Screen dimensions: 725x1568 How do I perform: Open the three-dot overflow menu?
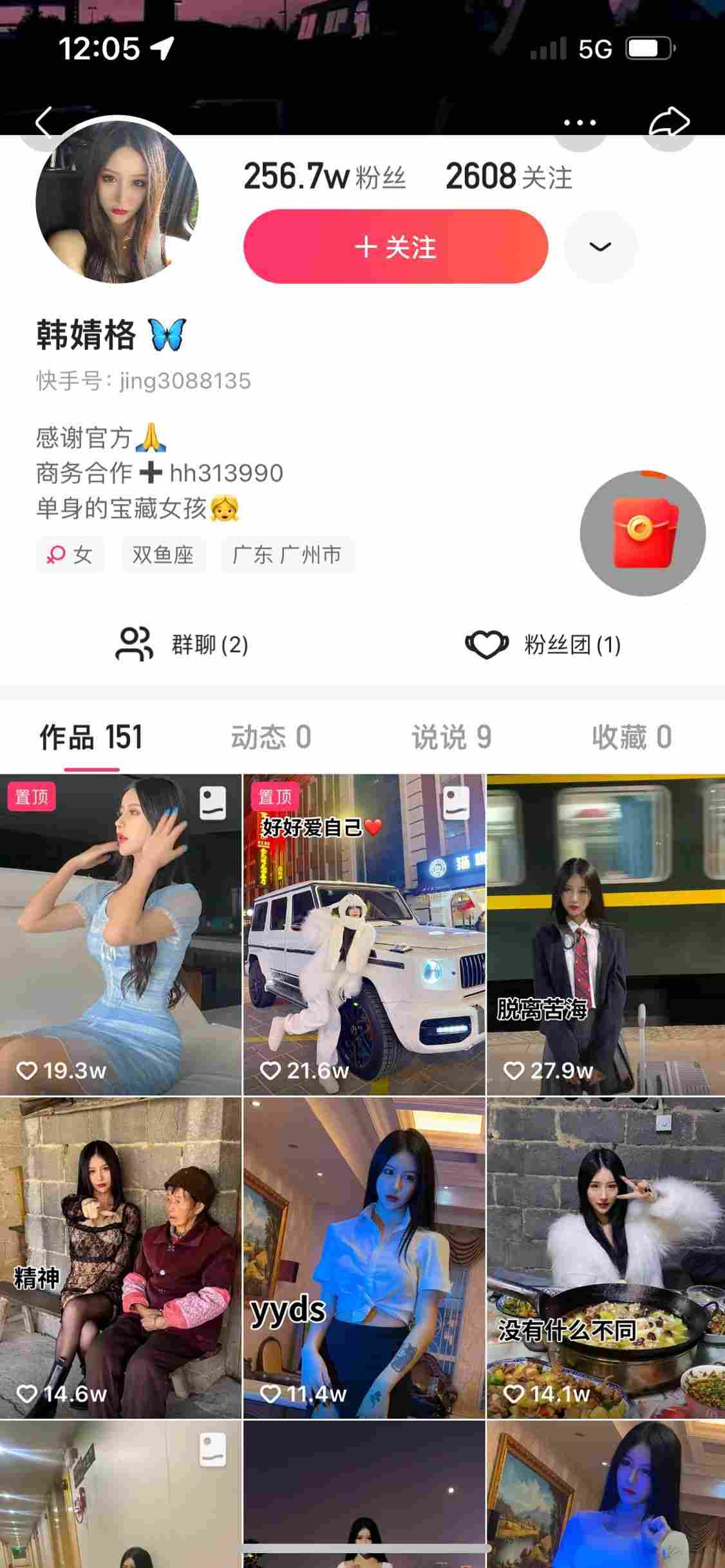(x=579, y=122)
